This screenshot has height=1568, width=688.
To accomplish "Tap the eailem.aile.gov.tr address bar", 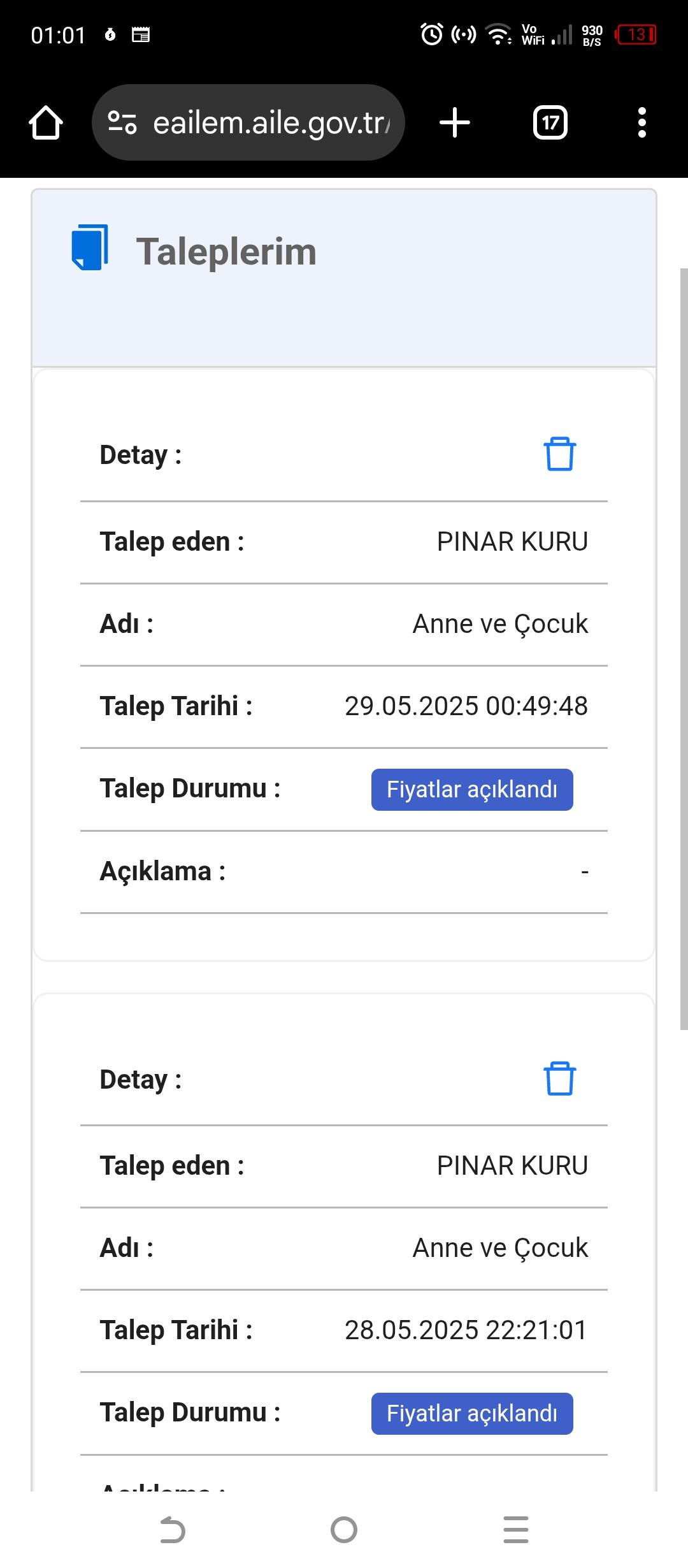I will 248,122.
